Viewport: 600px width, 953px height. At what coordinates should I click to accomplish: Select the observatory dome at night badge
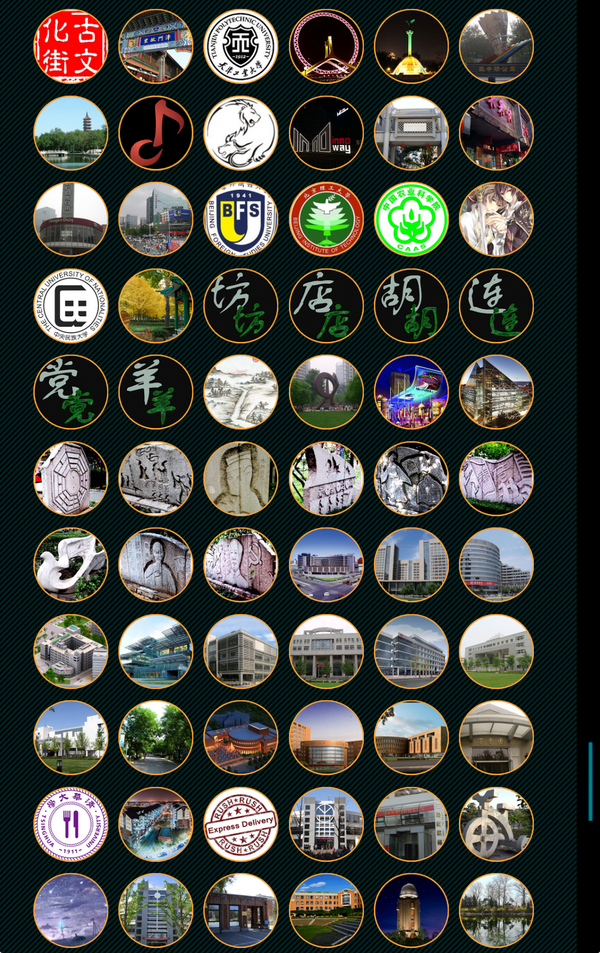point(411,910)
